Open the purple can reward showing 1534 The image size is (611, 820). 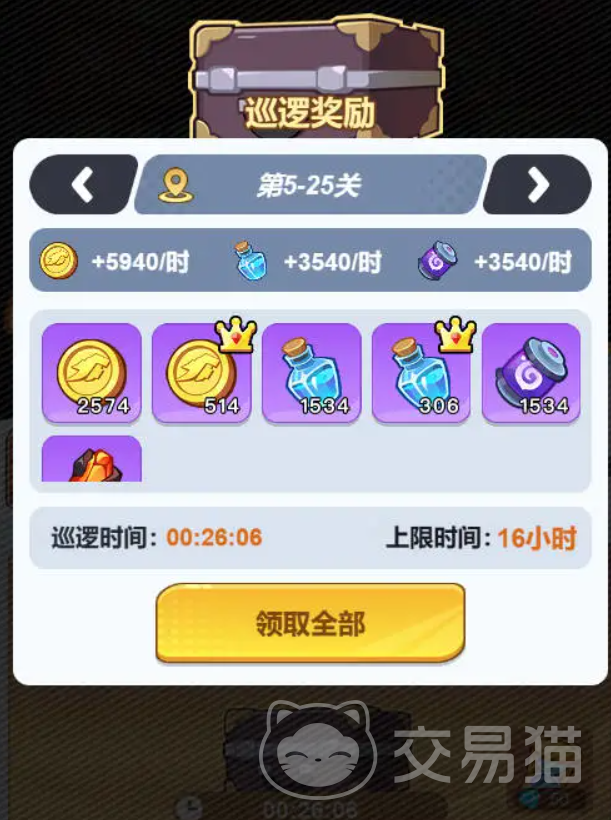531,373
